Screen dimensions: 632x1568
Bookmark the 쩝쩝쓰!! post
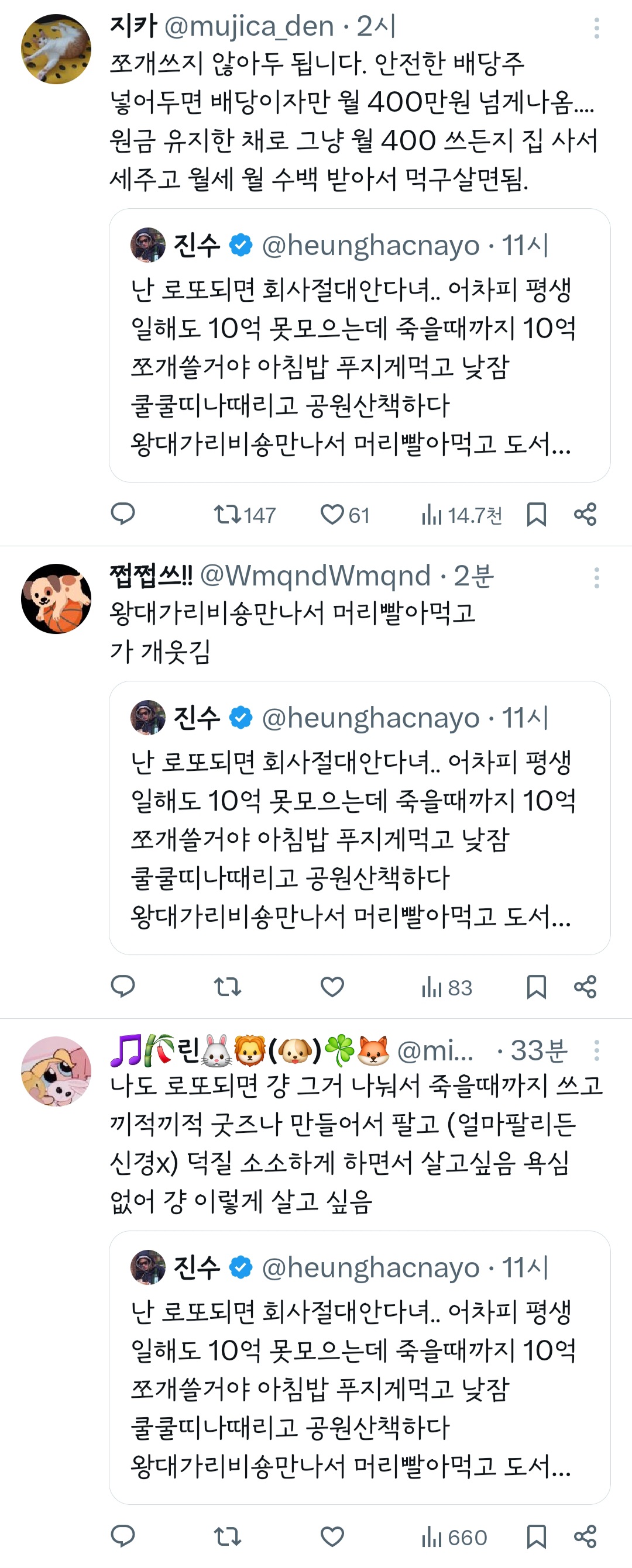(x=536, y=987)
